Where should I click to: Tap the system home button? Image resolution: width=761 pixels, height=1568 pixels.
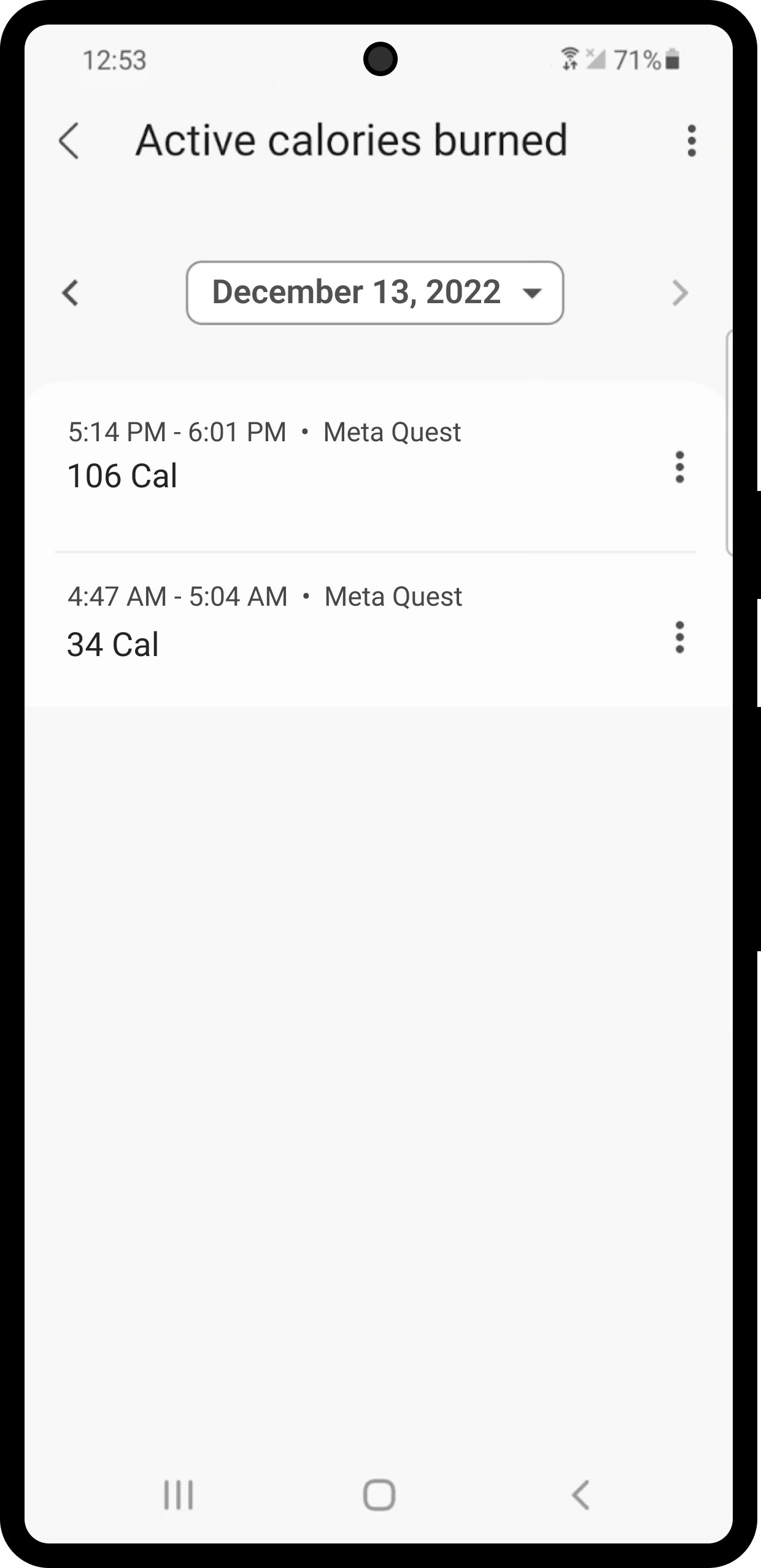click(379, 1494)
